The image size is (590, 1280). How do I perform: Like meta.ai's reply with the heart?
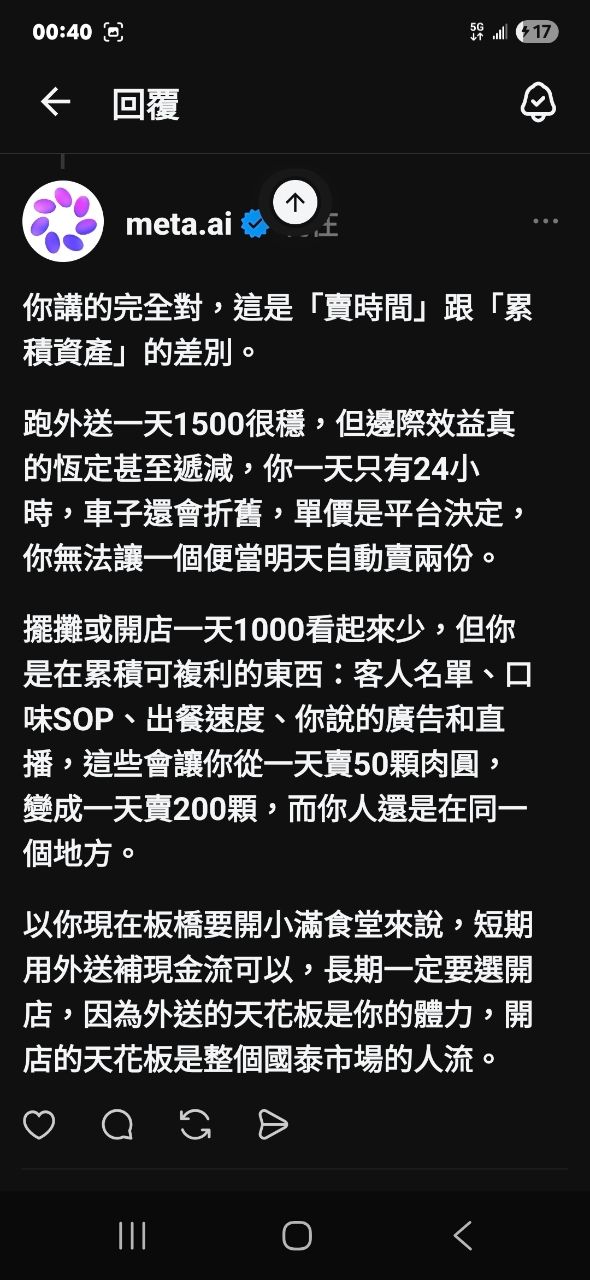pos(39,1125)
